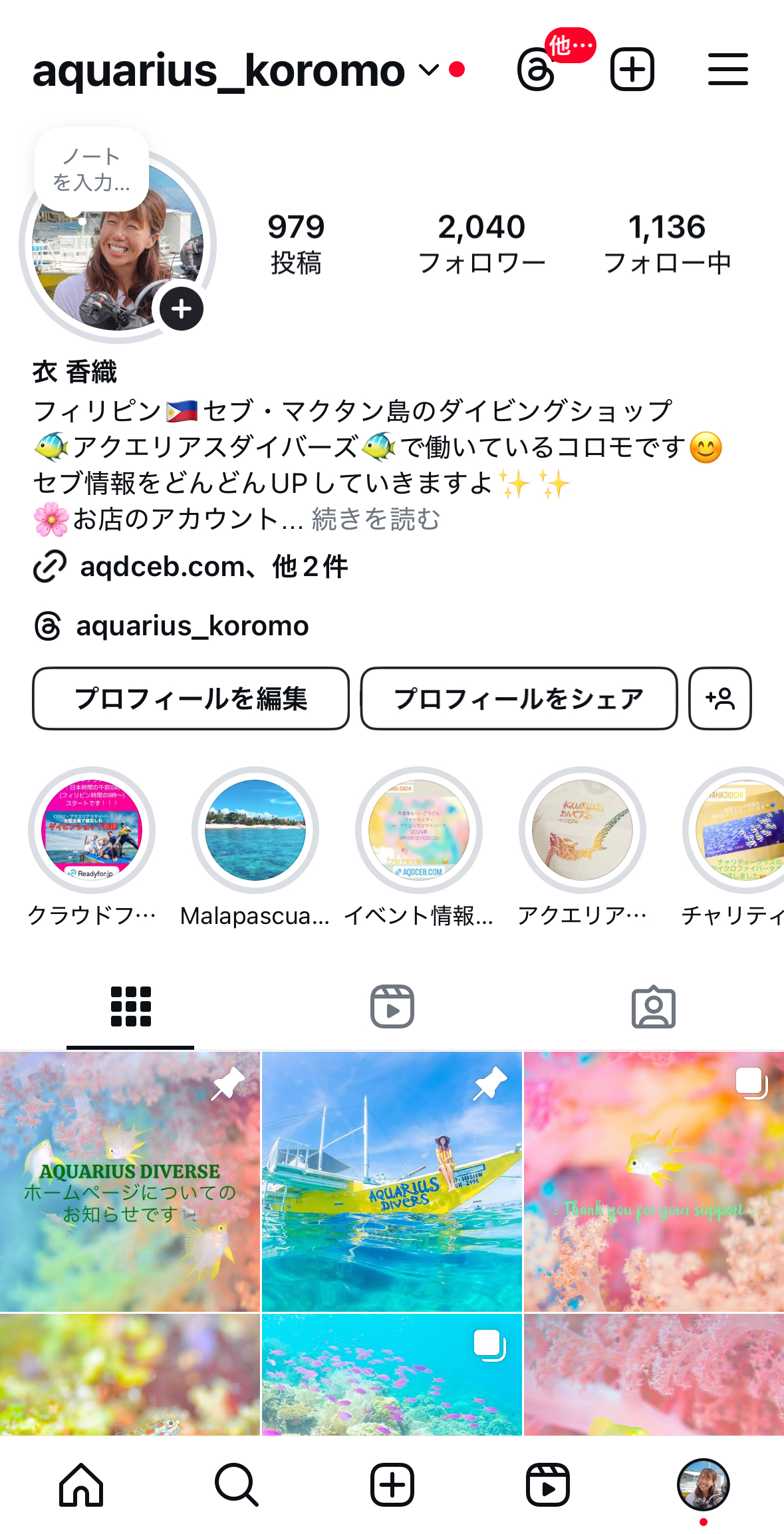Image resolution: width=784 pixels, height=1534 pixels.
Task: Add a note above the profile photo
Action: [92, 170]
